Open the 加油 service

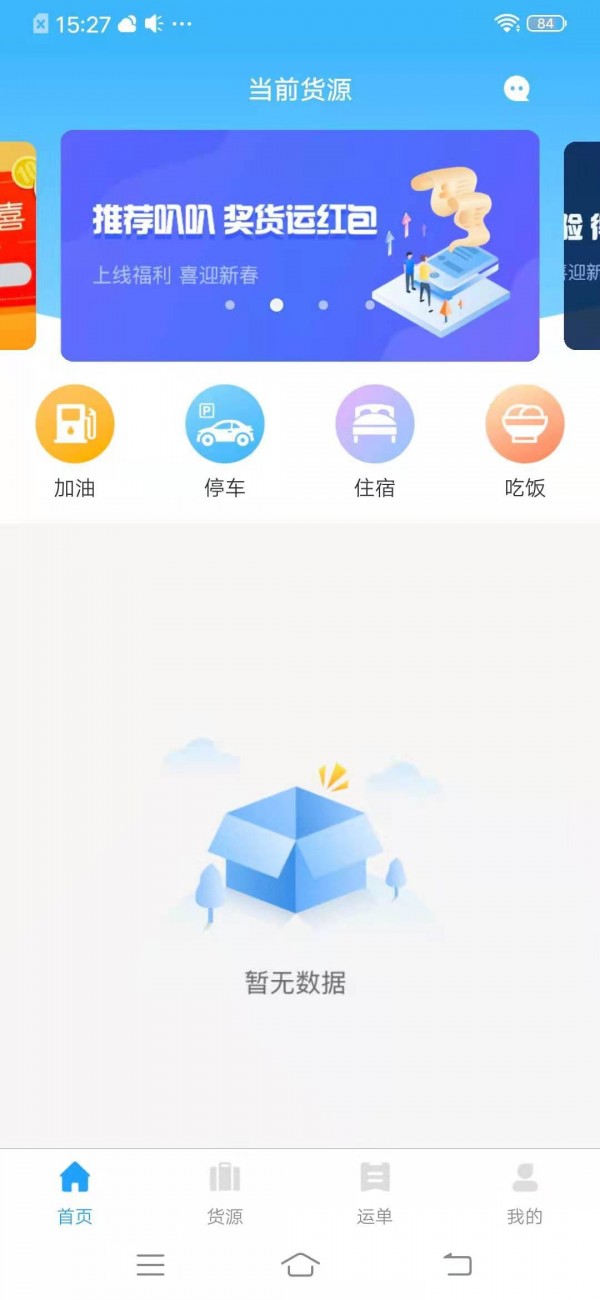(75, 440)
